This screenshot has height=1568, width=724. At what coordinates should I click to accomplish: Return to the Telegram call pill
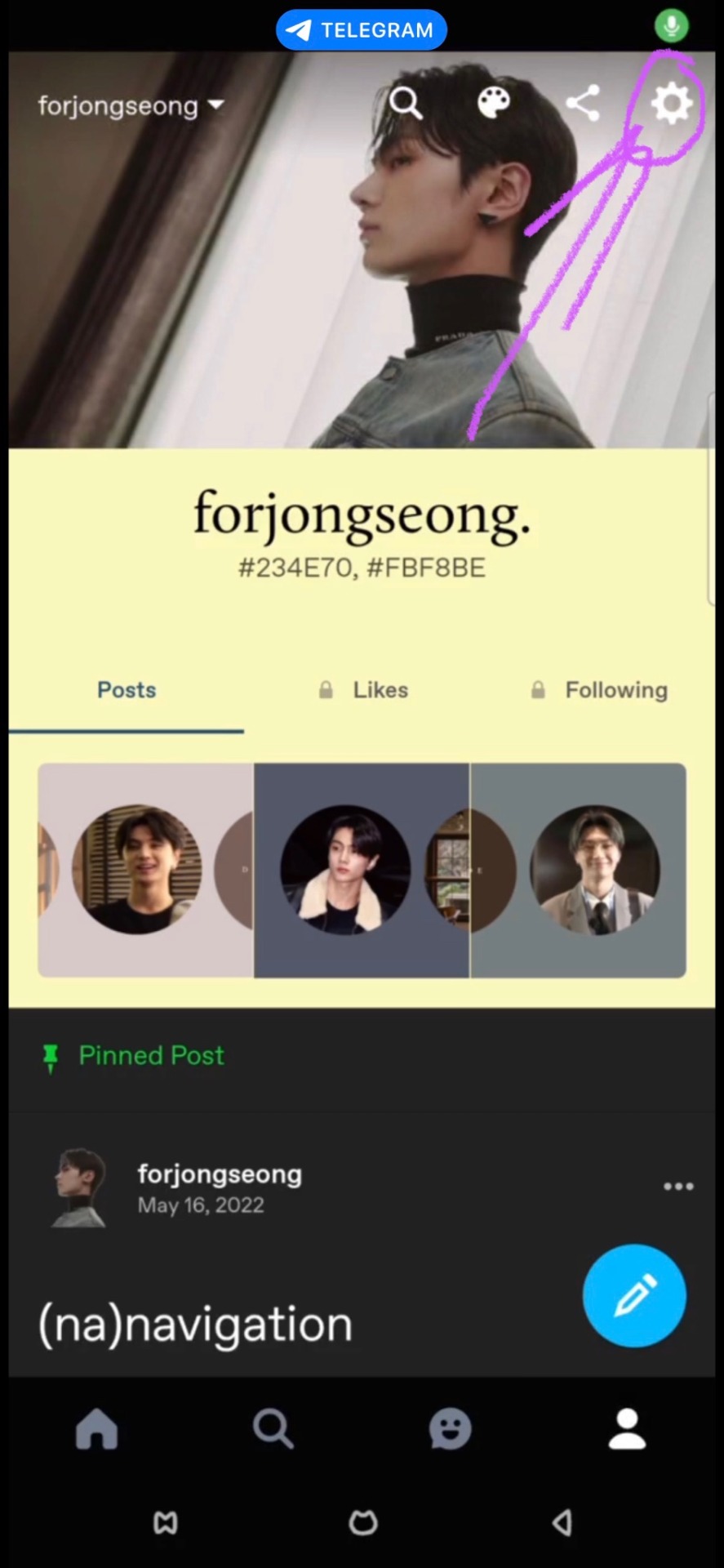point(362,30)
